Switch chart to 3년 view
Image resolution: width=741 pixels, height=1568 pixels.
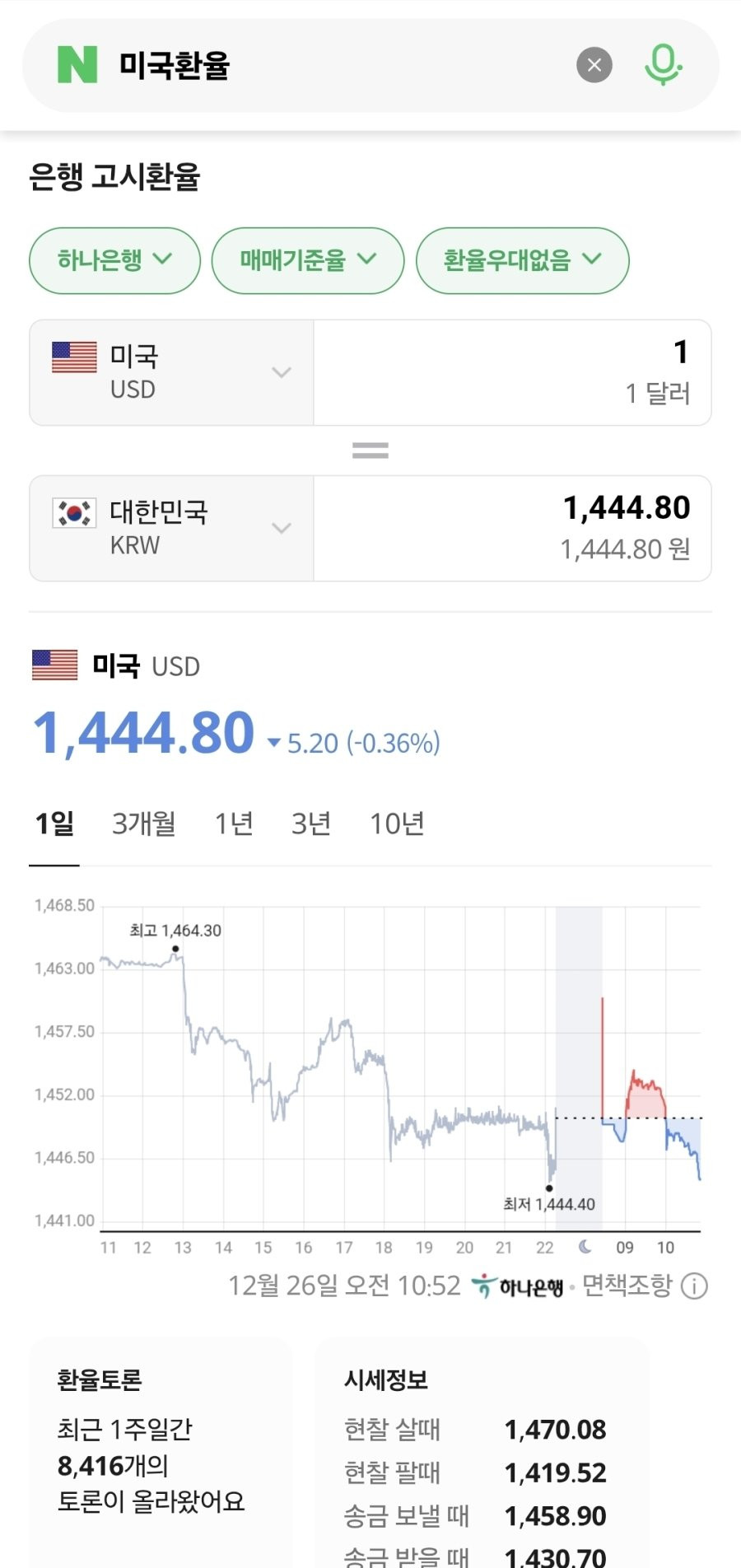pos(311,824)
